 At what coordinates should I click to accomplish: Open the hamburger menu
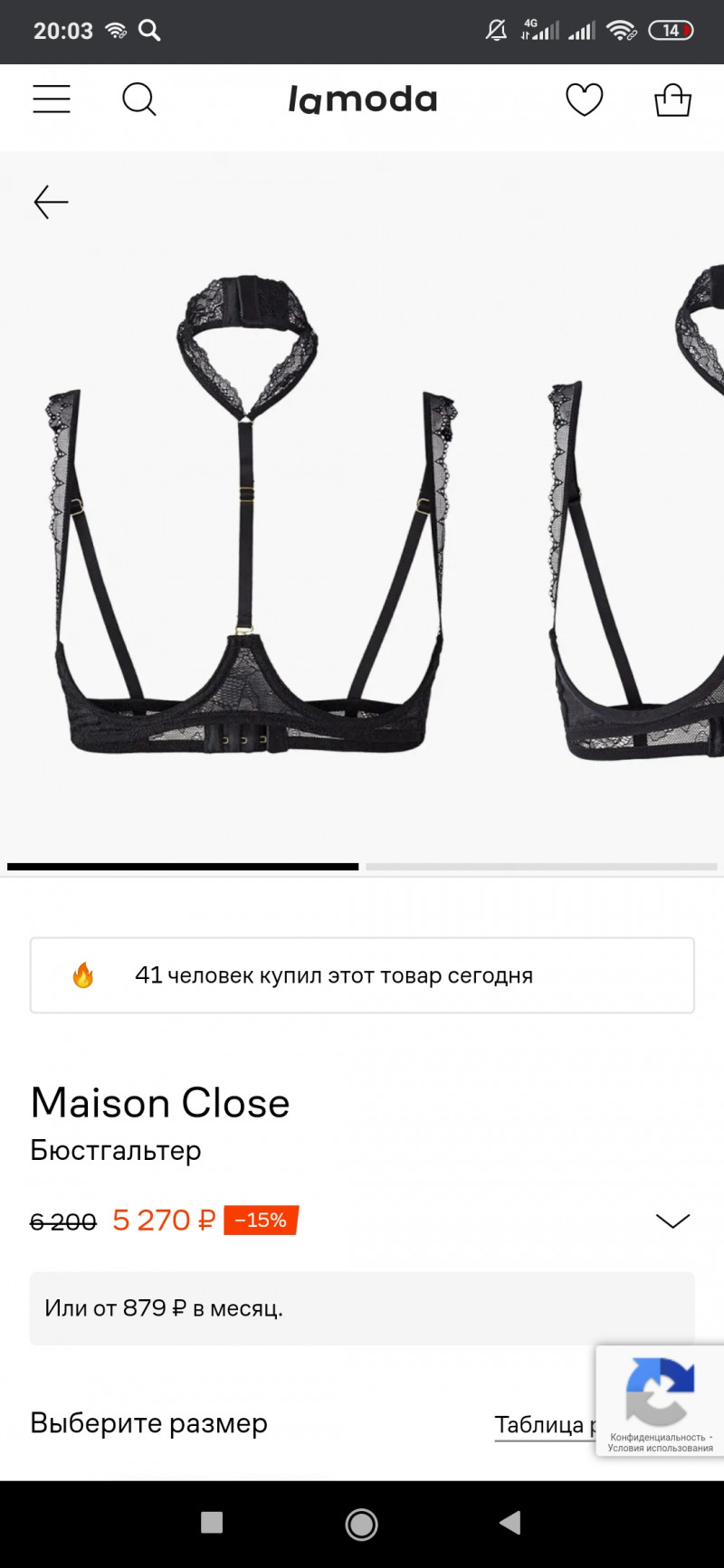click(x=52, y=100)
